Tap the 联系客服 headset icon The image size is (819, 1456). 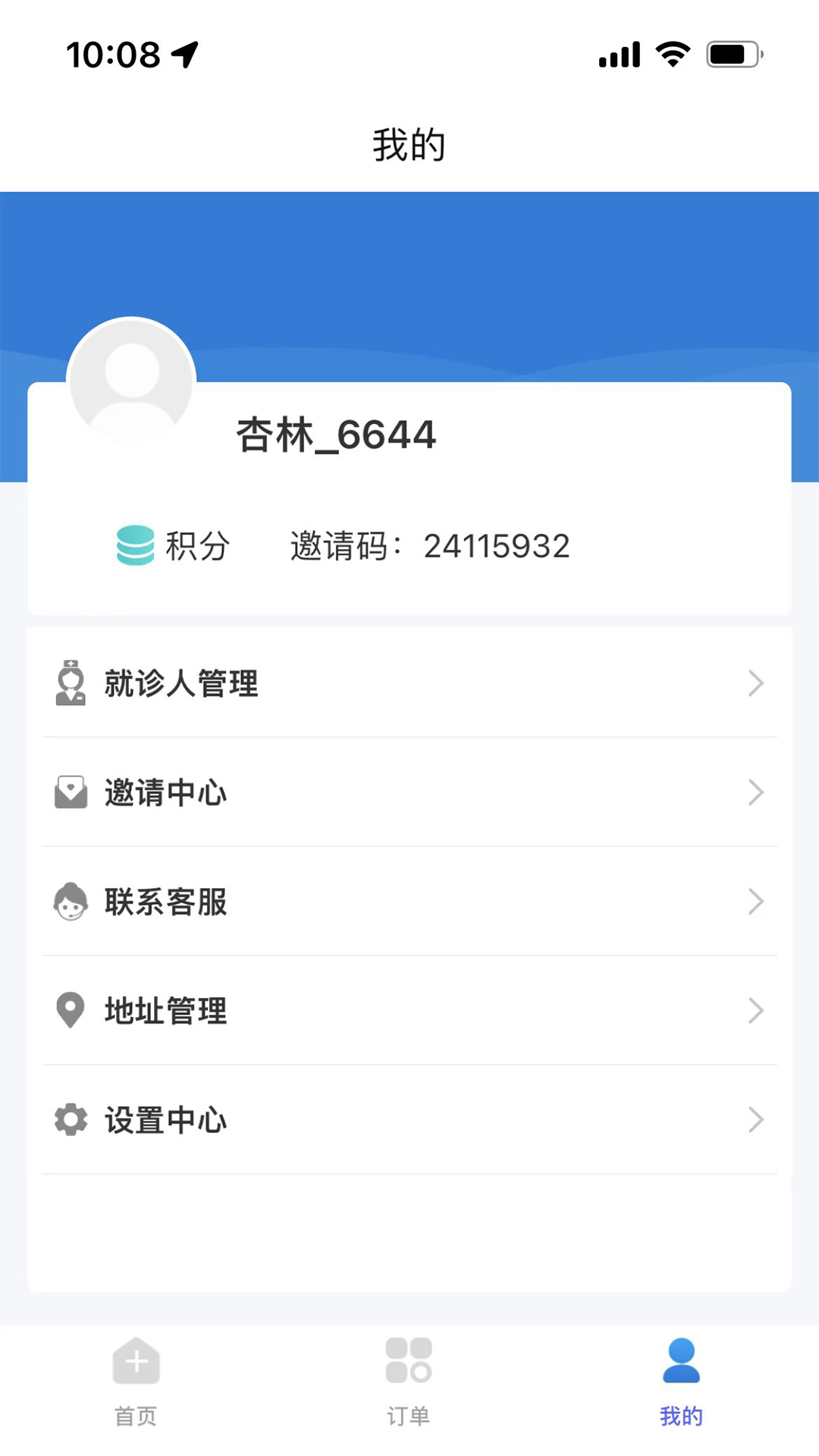tap(71, 902)
